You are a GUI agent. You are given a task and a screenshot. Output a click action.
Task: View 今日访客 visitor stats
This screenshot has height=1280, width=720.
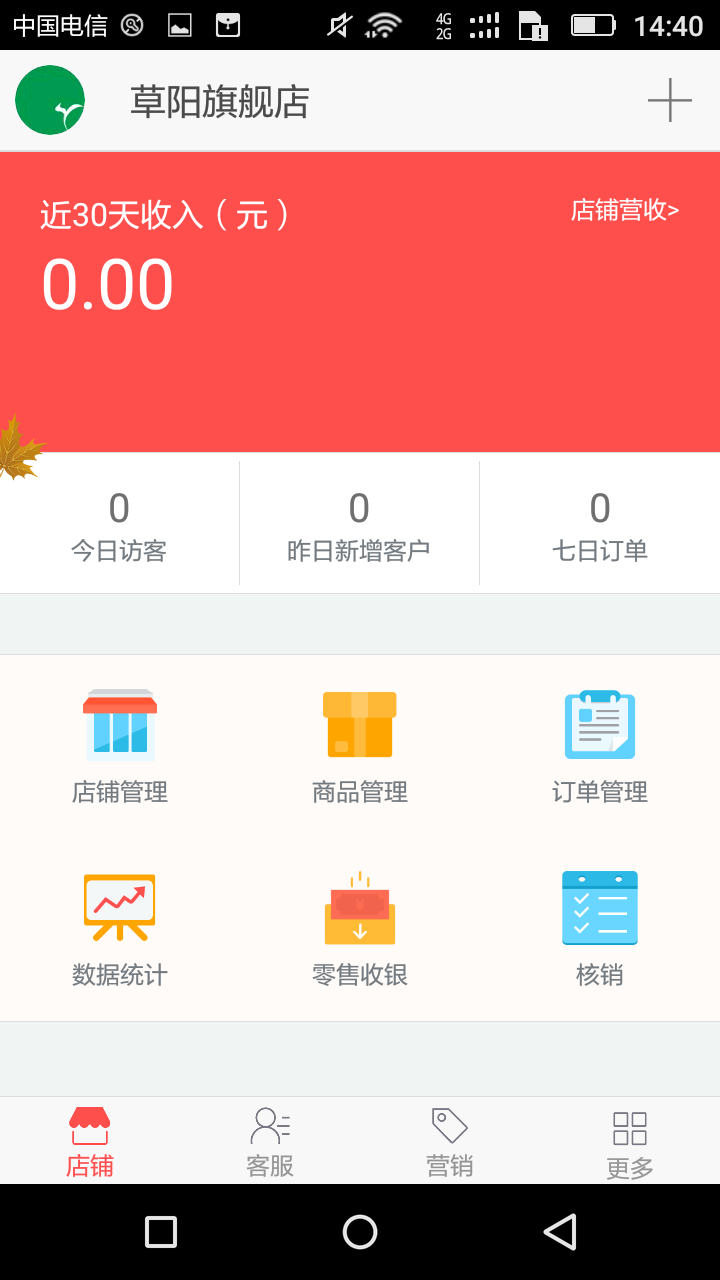pyautogui.click(x=119, y=524)
